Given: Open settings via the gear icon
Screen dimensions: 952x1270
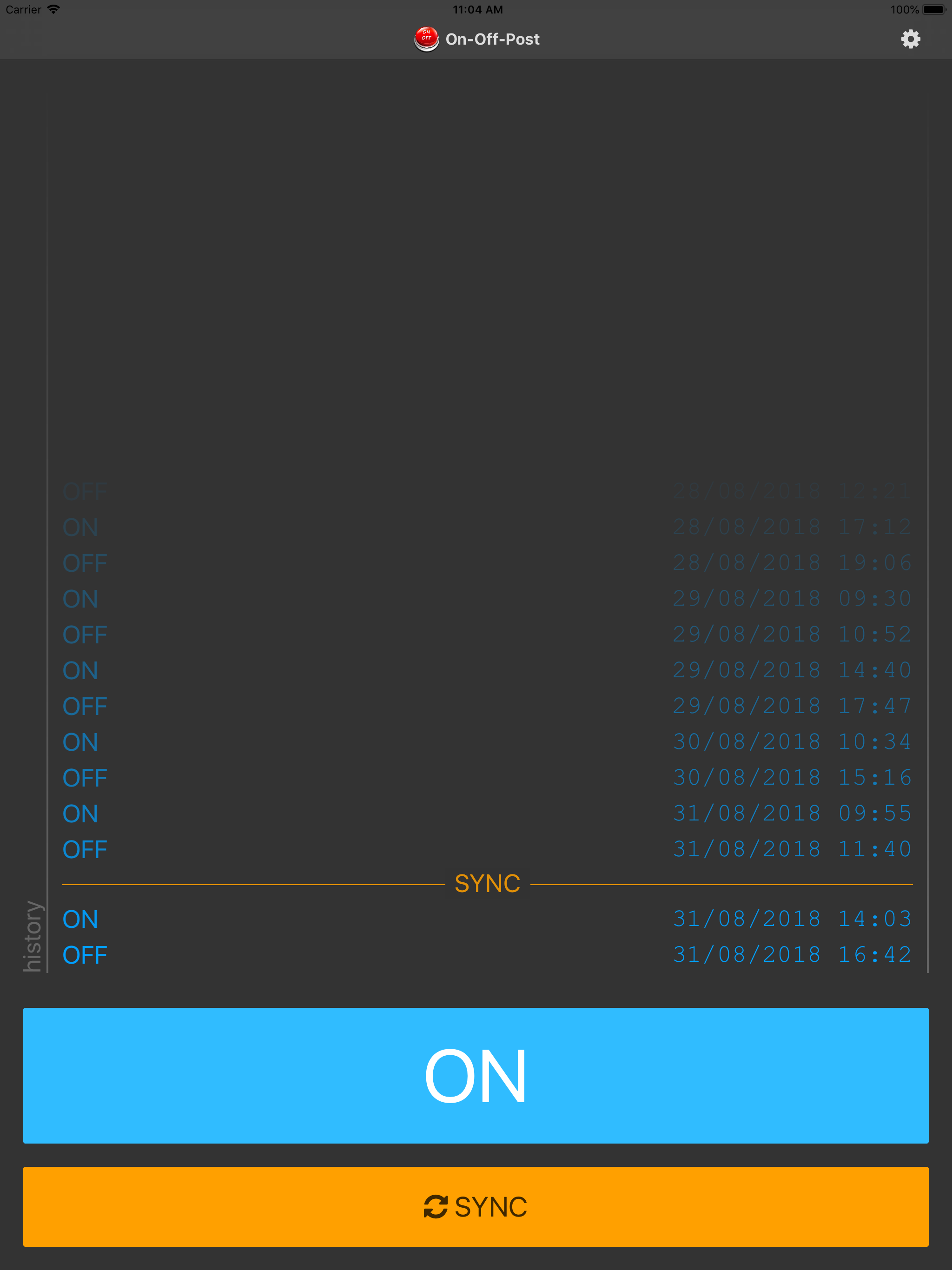Looking at the screenshot, I should (910, 39).
